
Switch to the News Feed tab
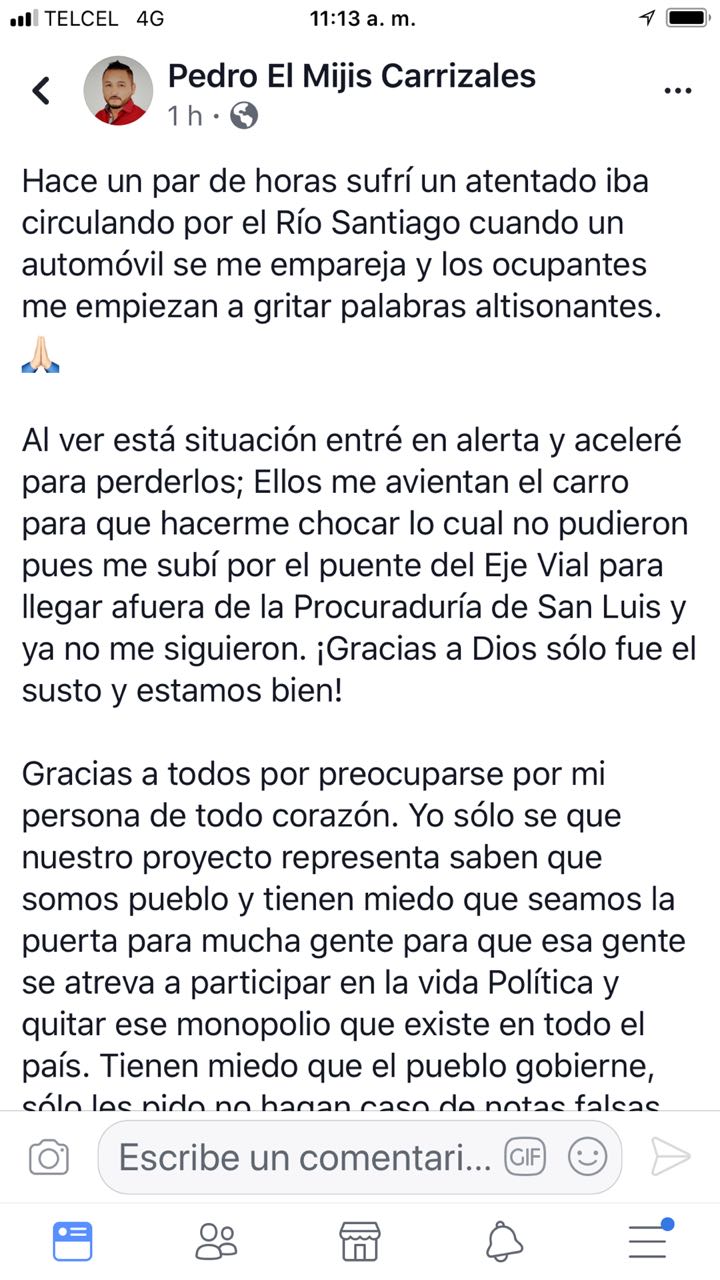click(x=72, y=1241)
